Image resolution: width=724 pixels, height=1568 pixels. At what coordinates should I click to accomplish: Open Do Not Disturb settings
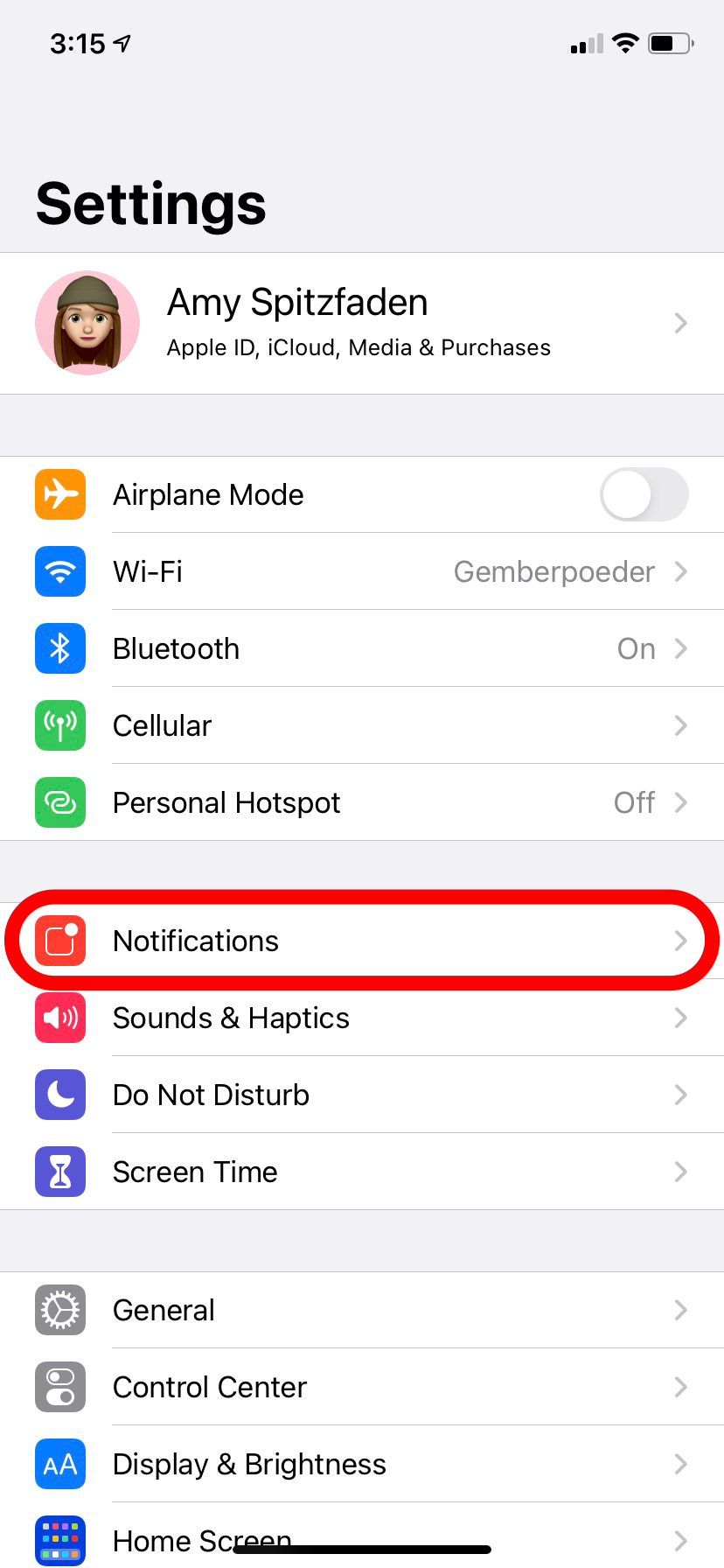point(362,1095)
